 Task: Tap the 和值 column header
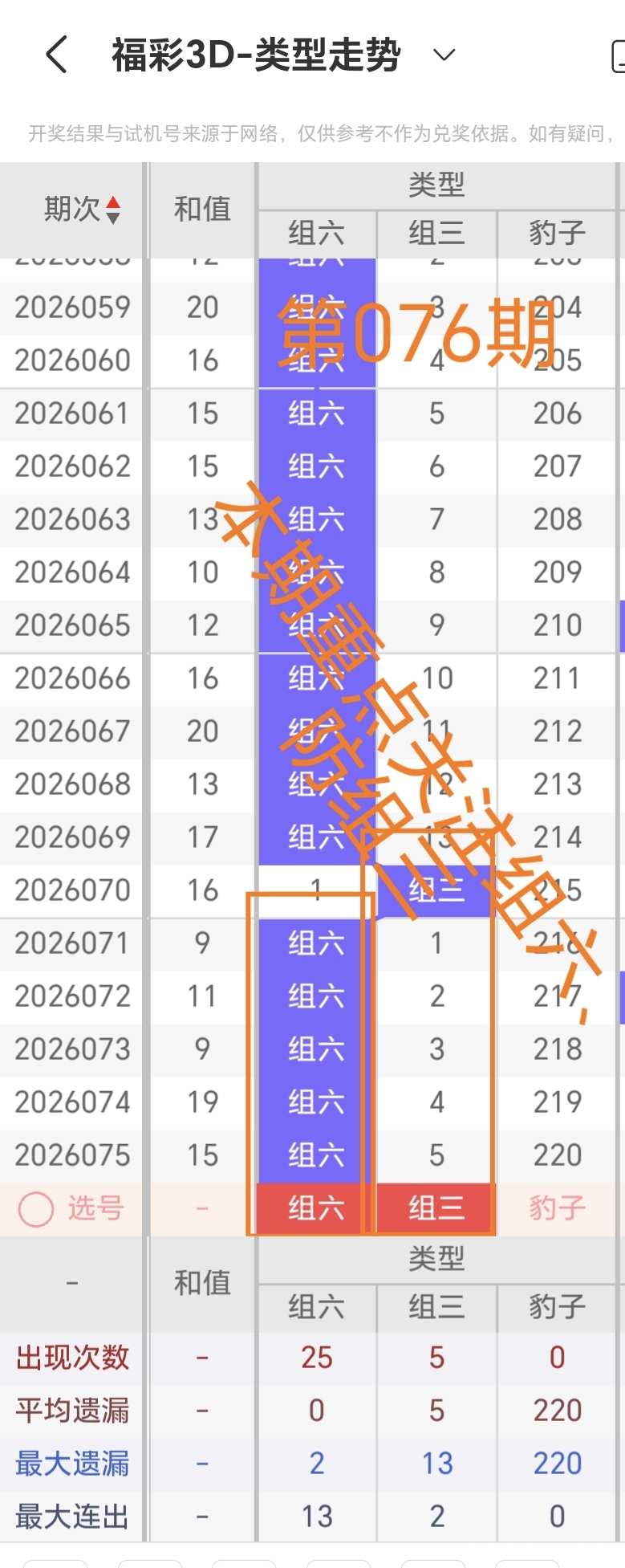click(x=201, y=210)
